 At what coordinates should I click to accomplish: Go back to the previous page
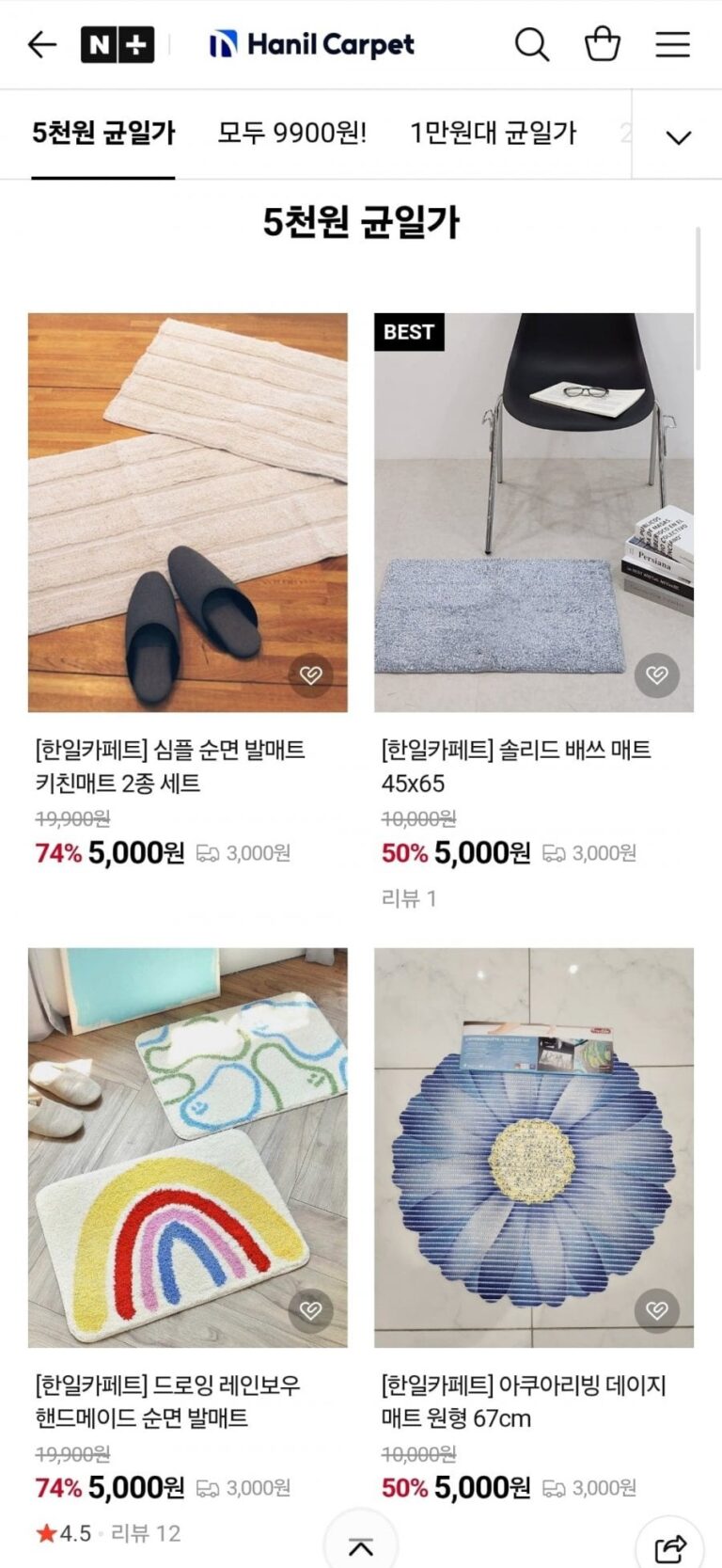tap(42, 44)
